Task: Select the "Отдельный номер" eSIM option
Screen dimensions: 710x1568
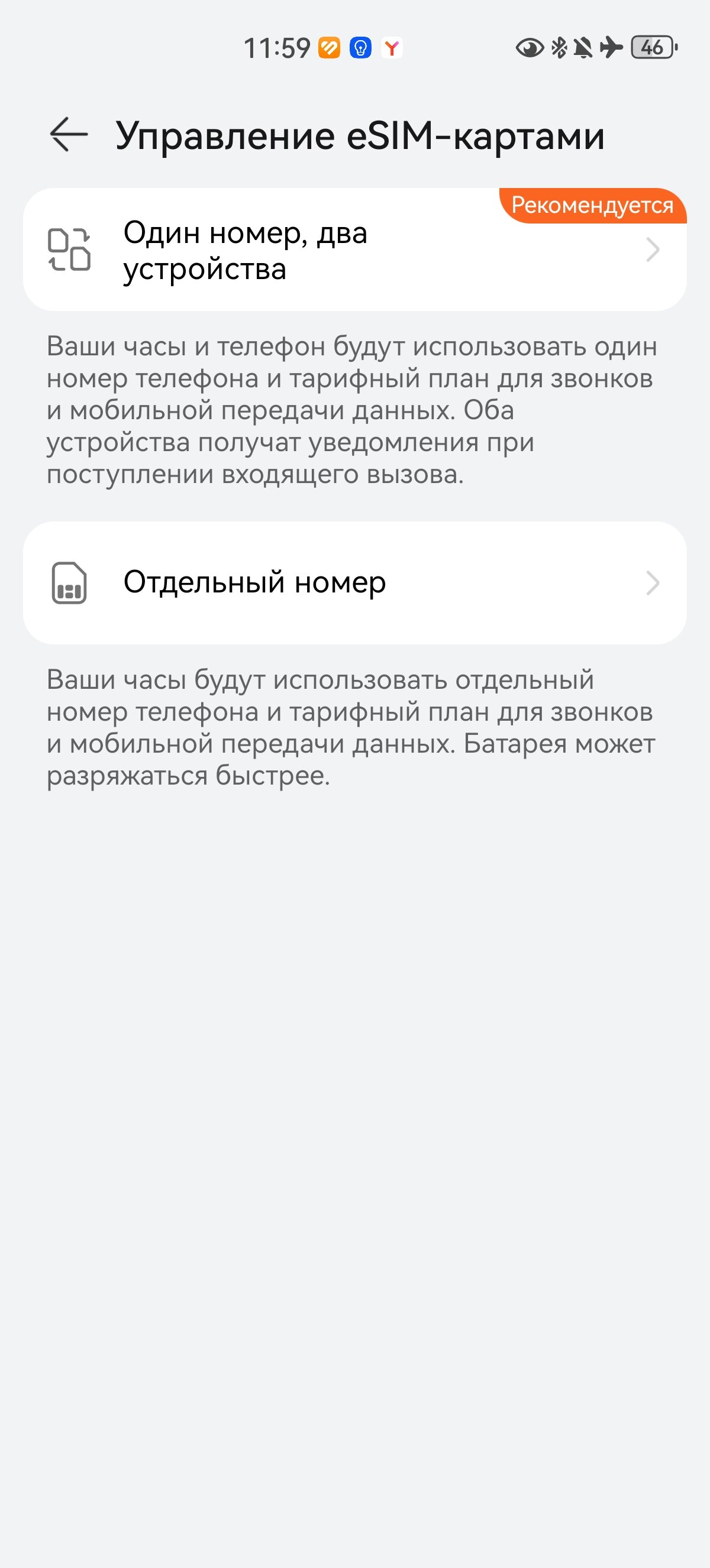Action: click(355, 583)
